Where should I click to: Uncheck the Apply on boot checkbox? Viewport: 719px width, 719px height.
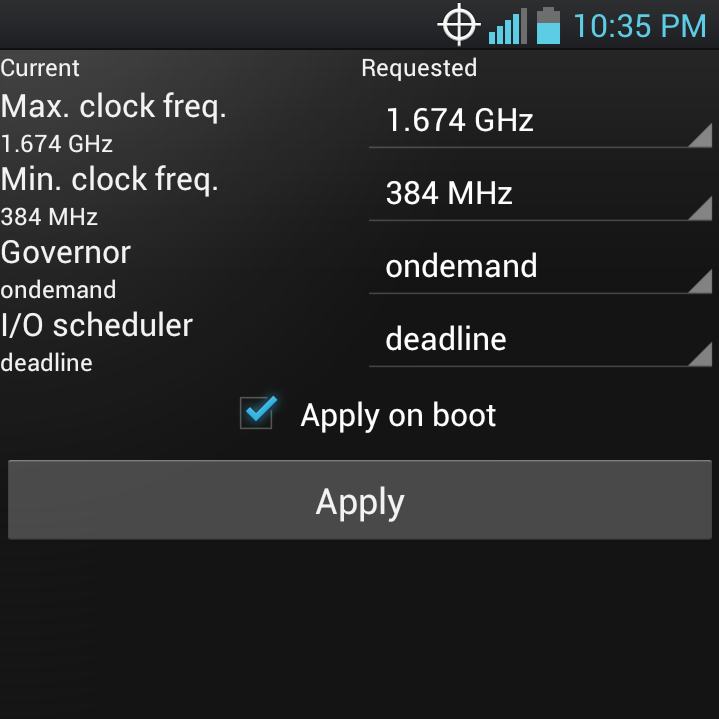[258, 413]
